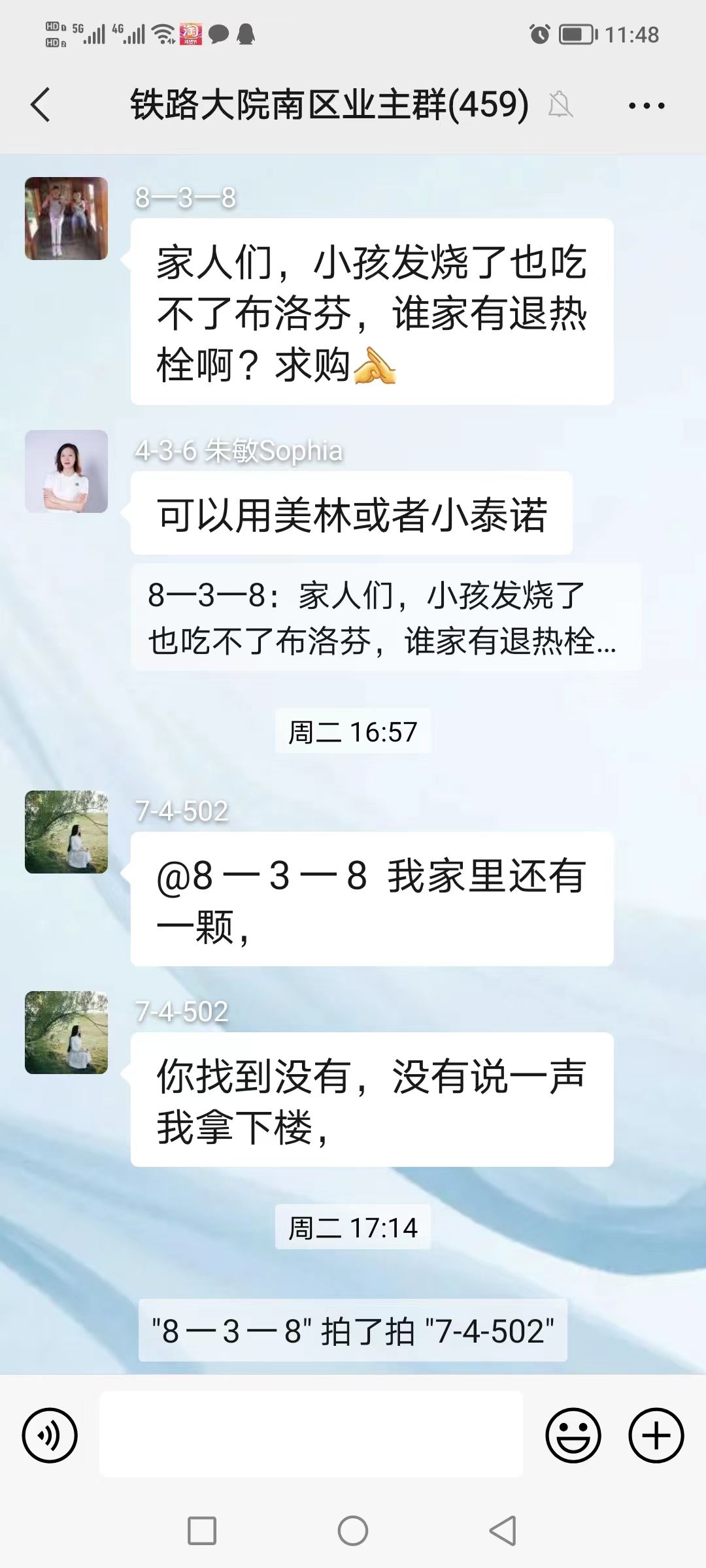This screenshot has width=706, height=1568.
Task: Switch to voice message input
Action: pyautogui.click(x=50, y=1435)
